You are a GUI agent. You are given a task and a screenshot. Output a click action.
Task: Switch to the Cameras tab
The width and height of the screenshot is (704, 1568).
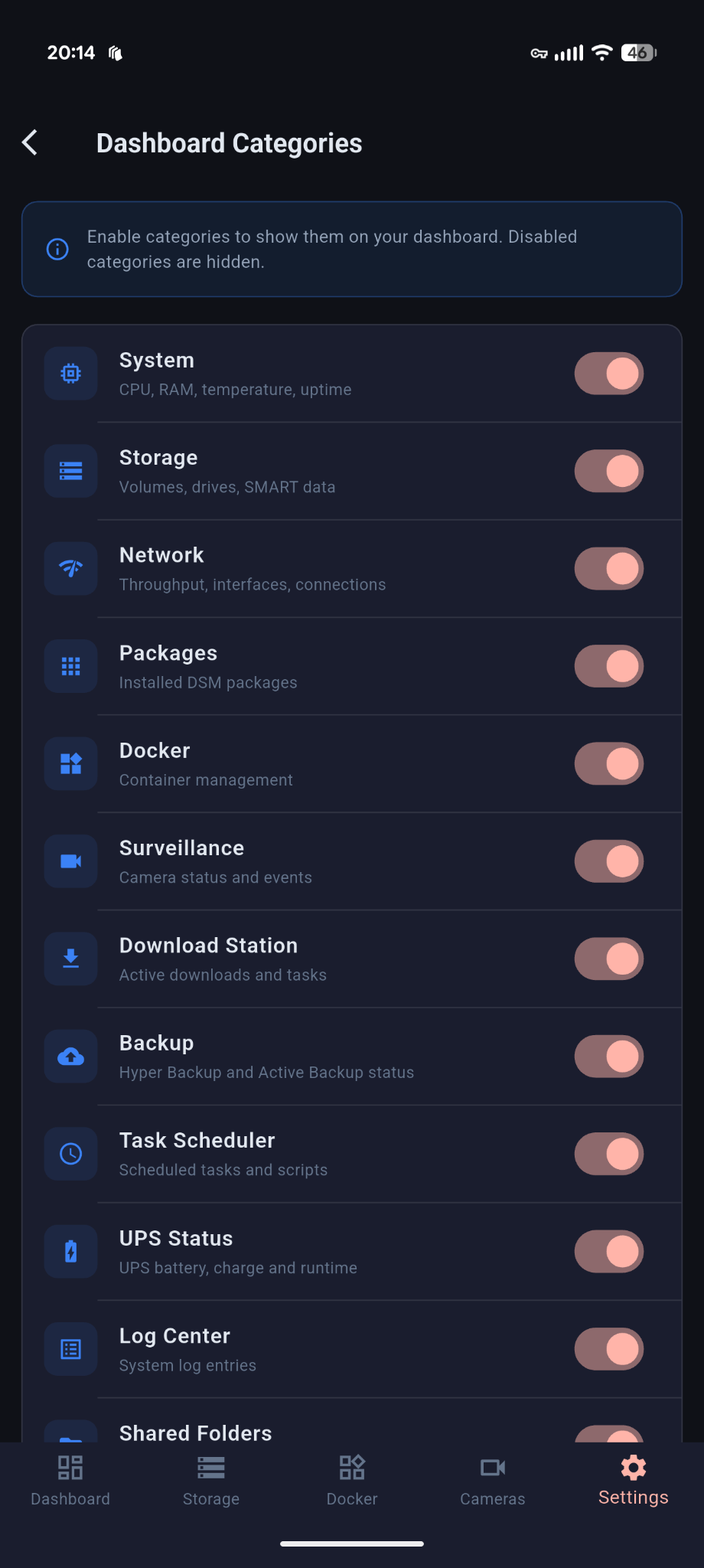point(492,1478)
